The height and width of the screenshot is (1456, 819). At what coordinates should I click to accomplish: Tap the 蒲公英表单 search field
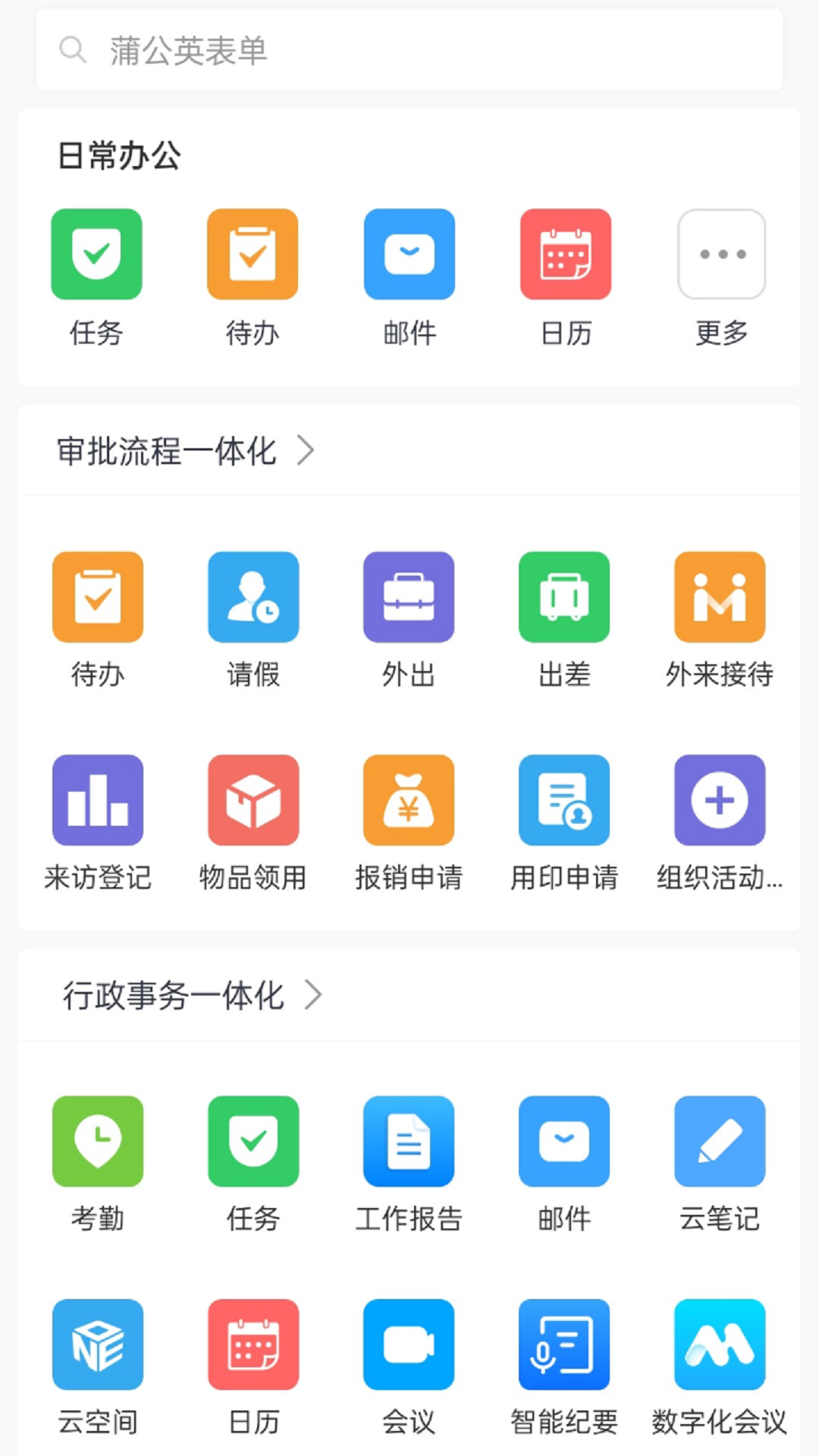(409, 50)
